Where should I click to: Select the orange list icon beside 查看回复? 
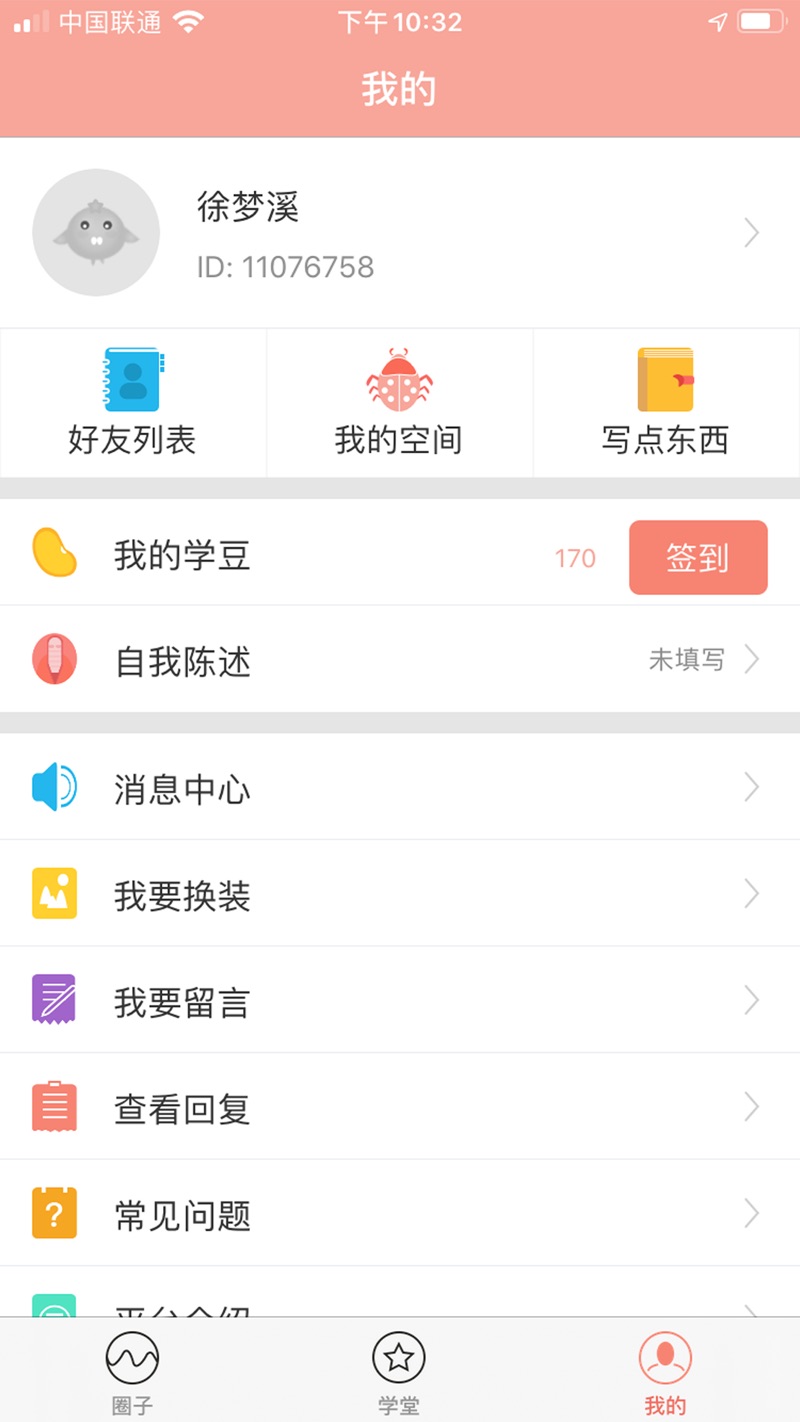[54, 1106]
